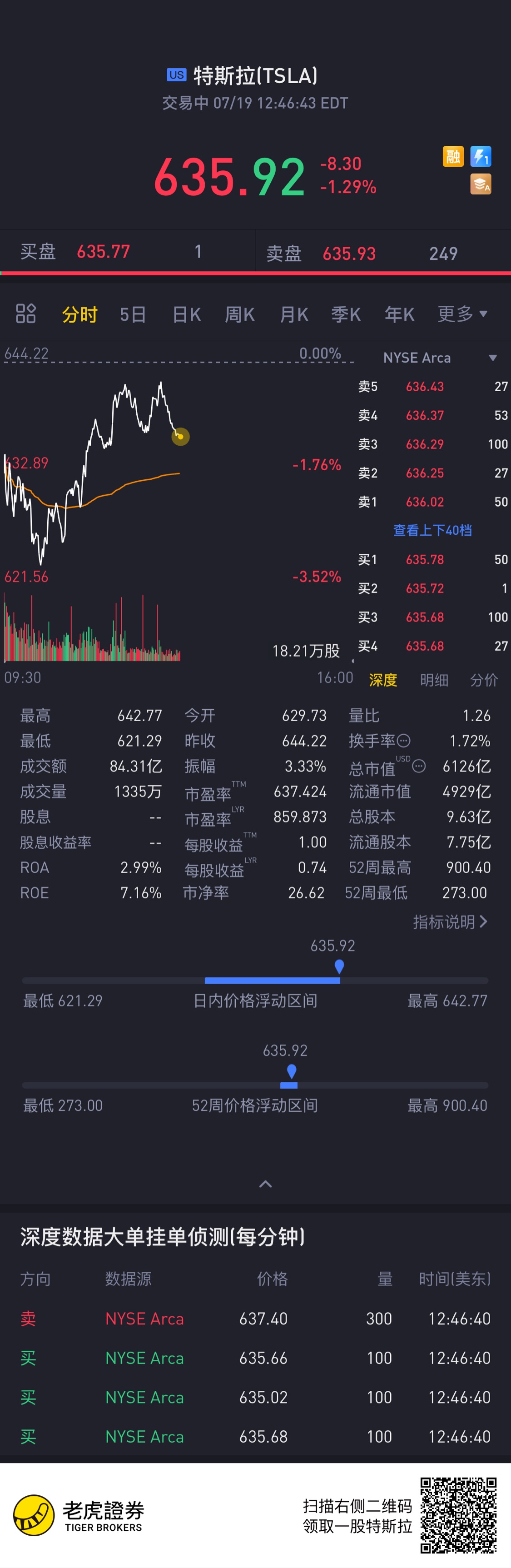
Task: Select the 月K chart tab
Action: point(294,314)
